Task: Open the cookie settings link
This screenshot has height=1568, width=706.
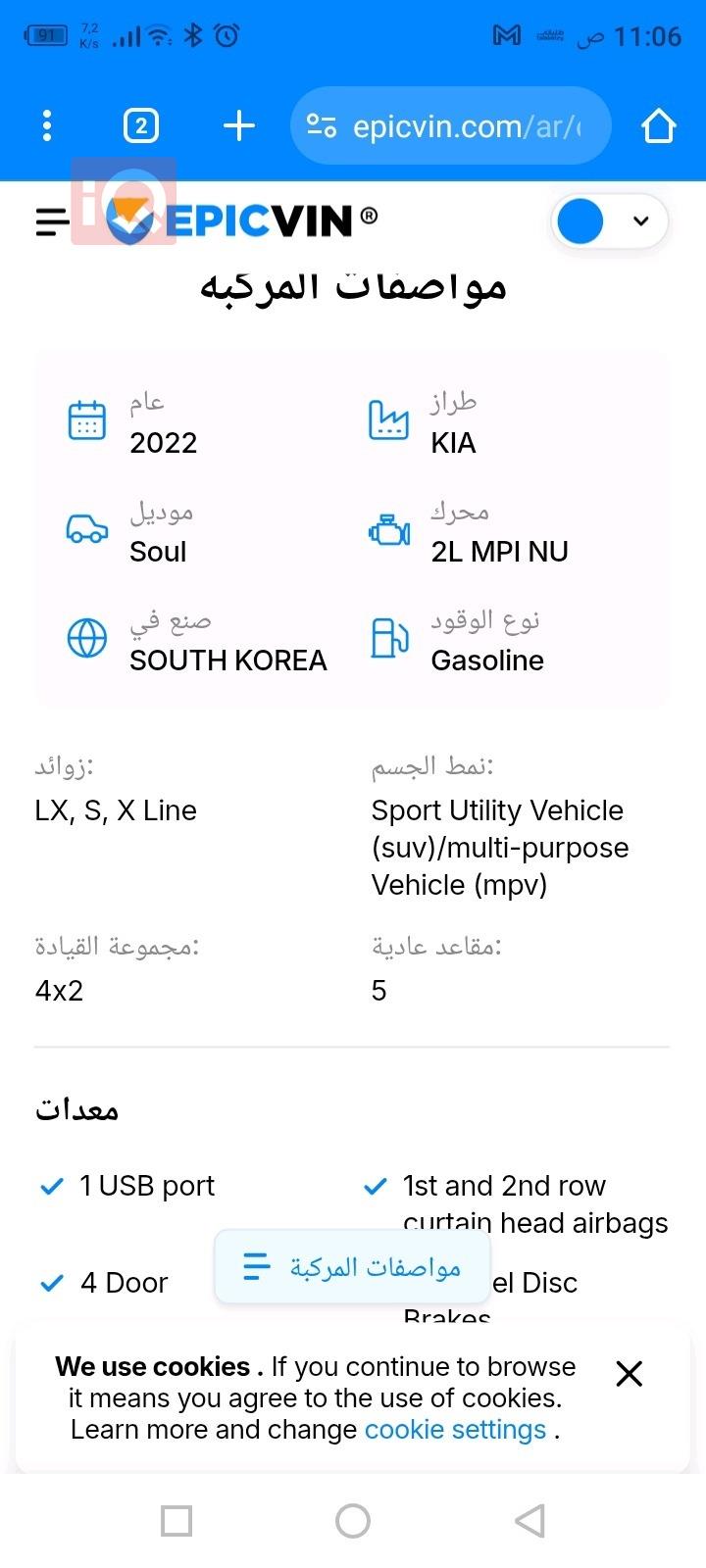Action: 455,1429
